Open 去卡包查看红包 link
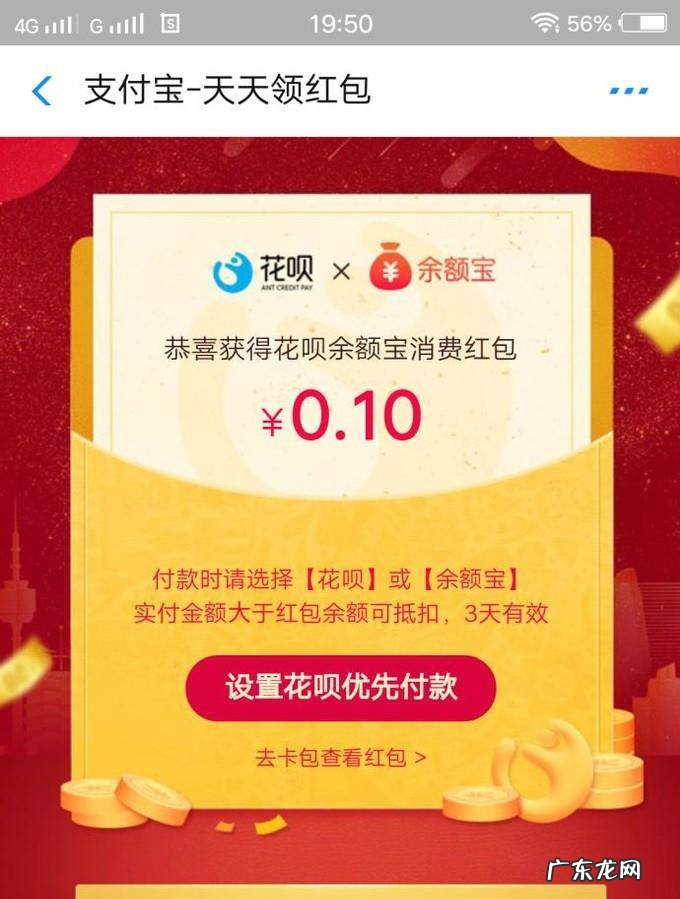Viewport: 680px width, 899px height. point(340,757)
